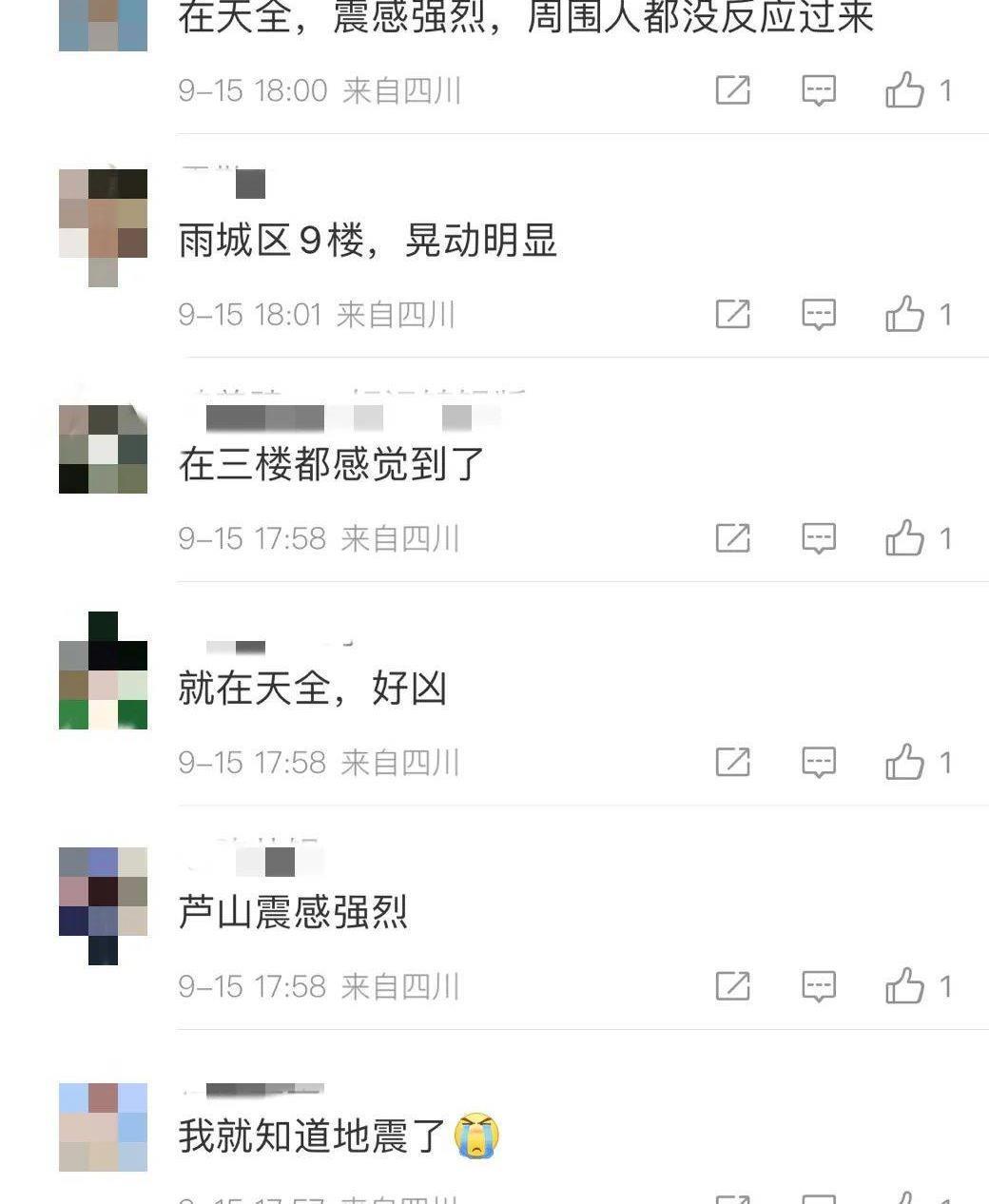
Task: Reply to the comment '就在天全，好凶'
Action: tap(818, 762)
